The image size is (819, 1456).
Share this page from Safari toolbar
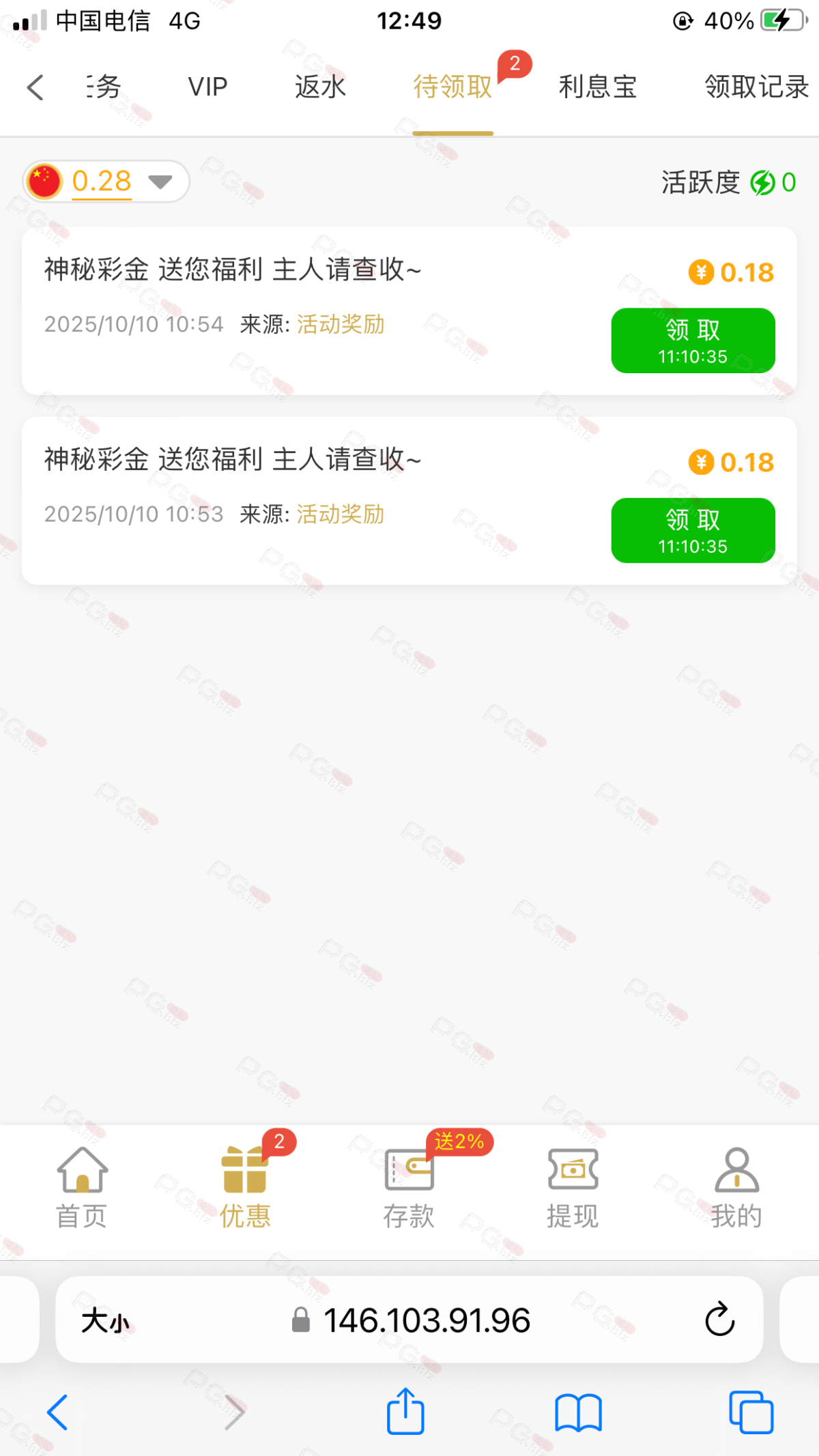[x=405, y=1412]
